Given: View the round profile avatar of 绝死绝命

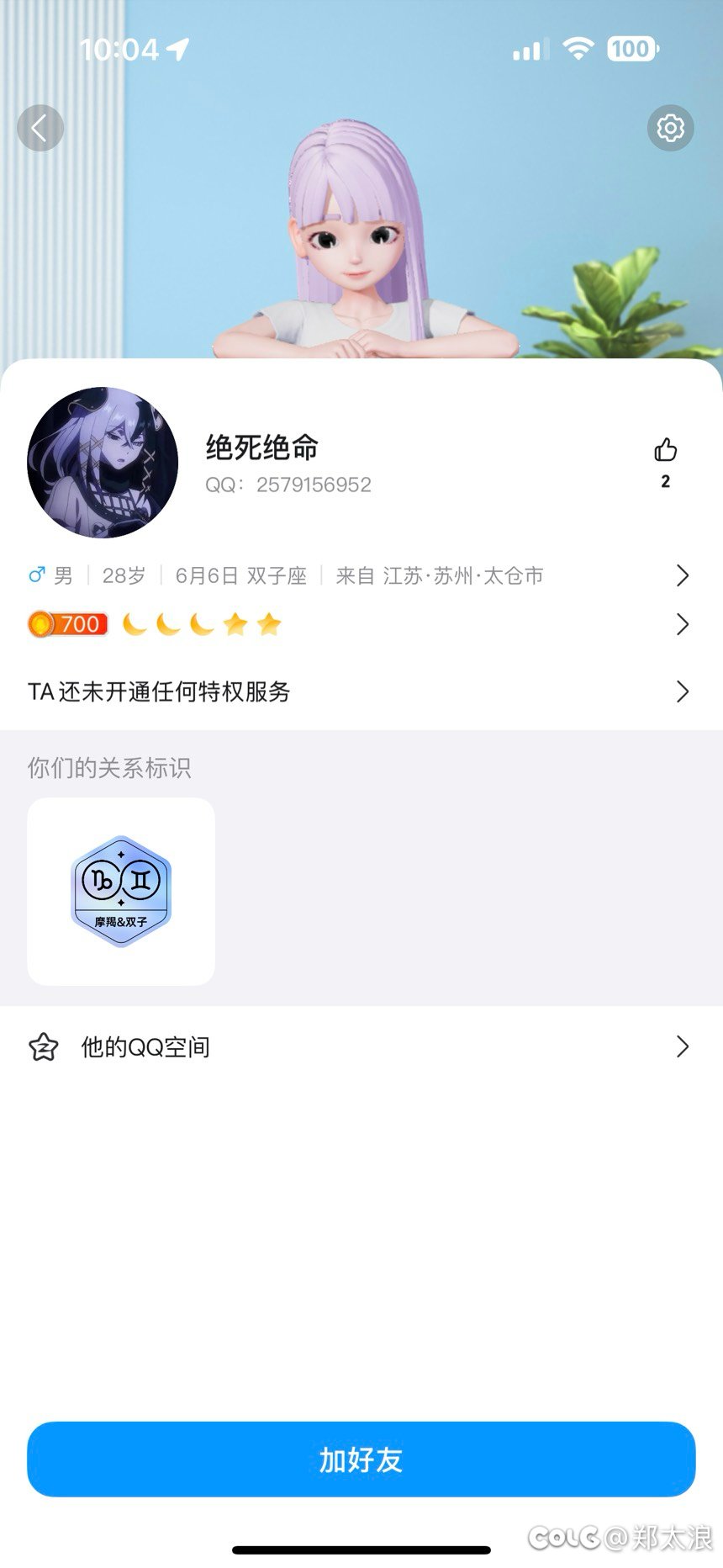Looking at the screenshot, I should tap(103, 463).
